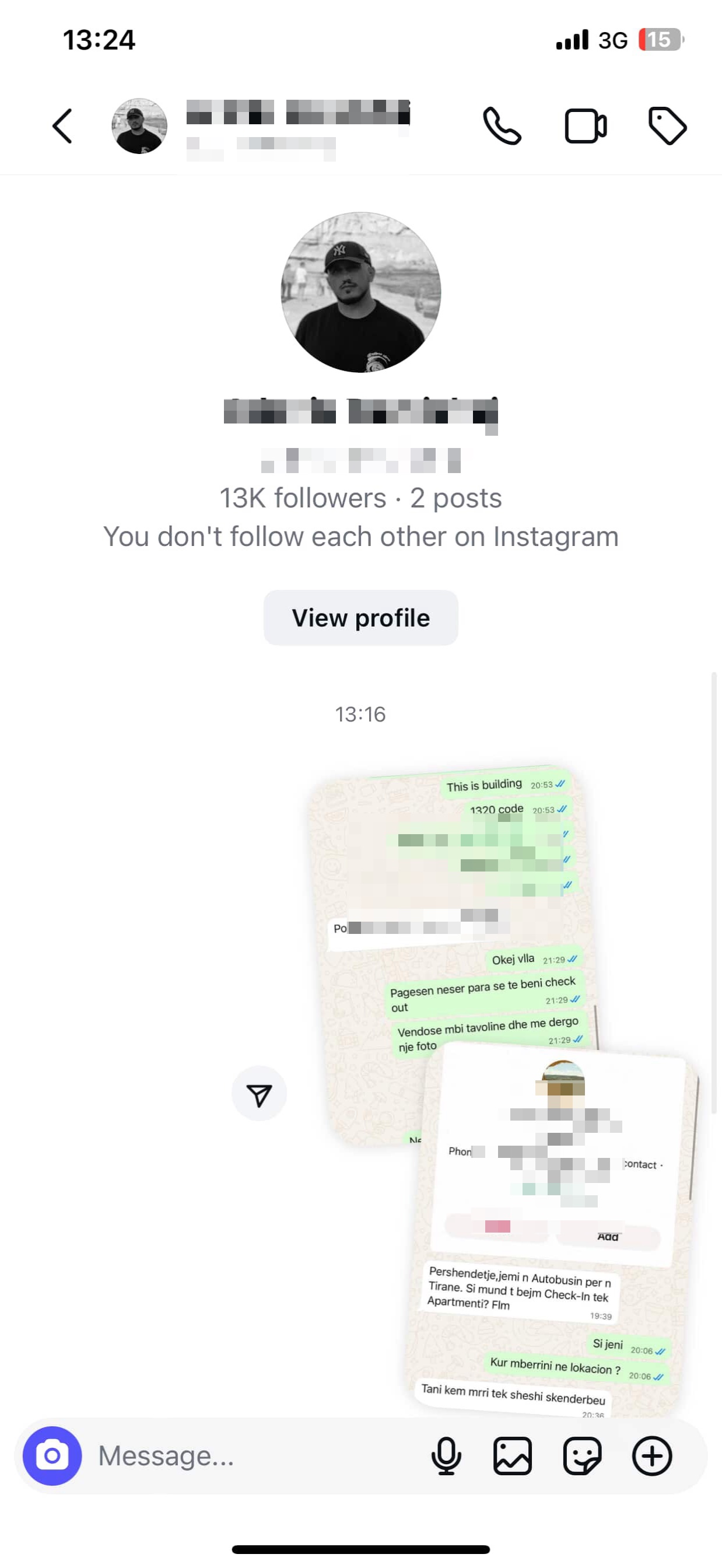The height and width of the screenshot is (1568, 722).
Task: Record a voice message
Action: (446, 1455)
